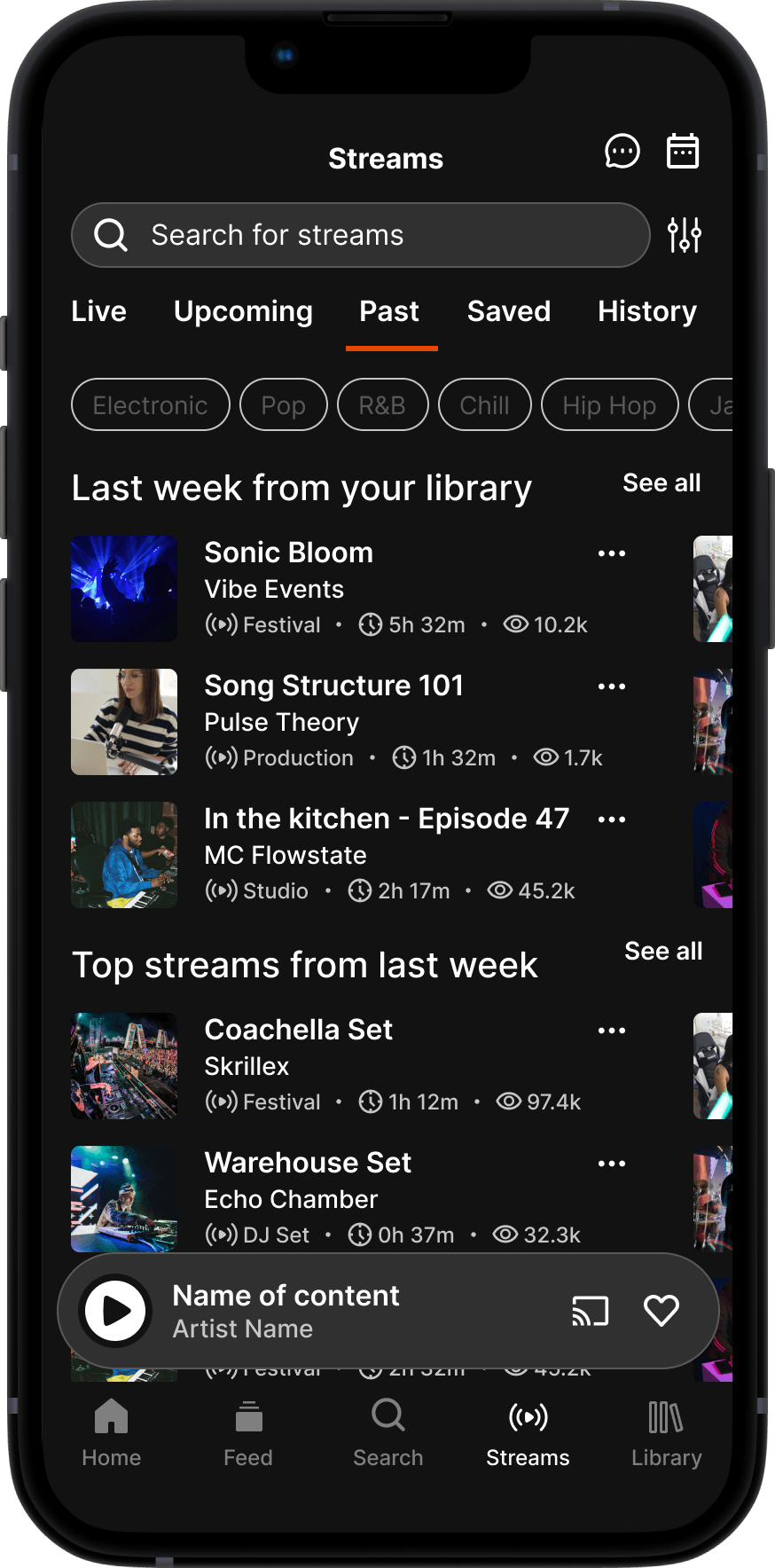This screenshot has height=1568, width=775.
Task: Switch to the History tab
Action: [x=647, y=311]
